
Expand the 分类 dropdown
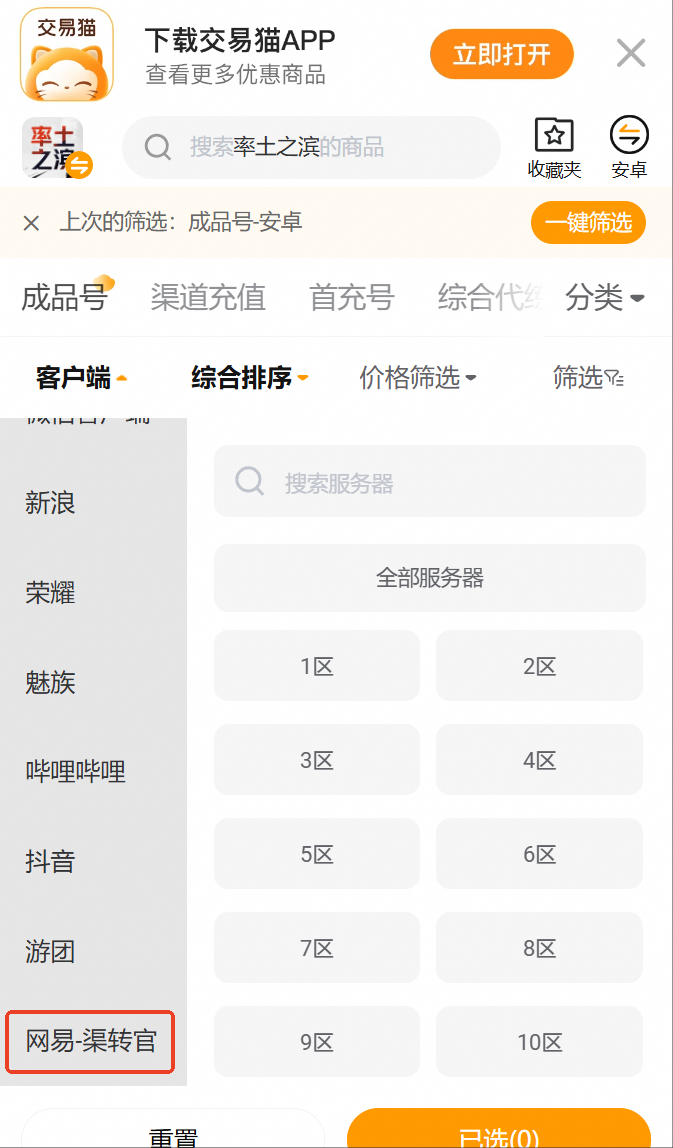[x=604, y=297]
